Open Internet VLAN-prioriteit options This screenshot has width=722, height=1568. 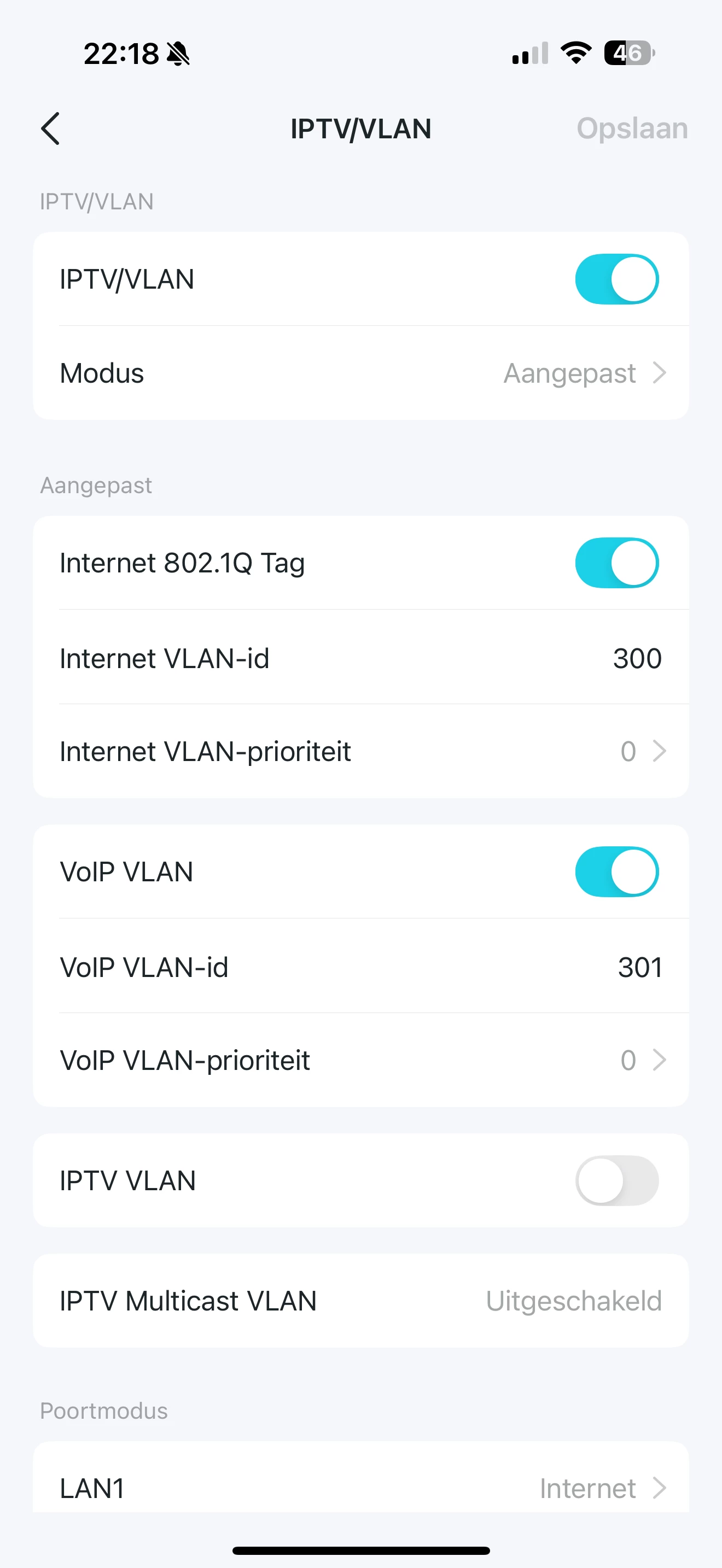pos(361,751)
